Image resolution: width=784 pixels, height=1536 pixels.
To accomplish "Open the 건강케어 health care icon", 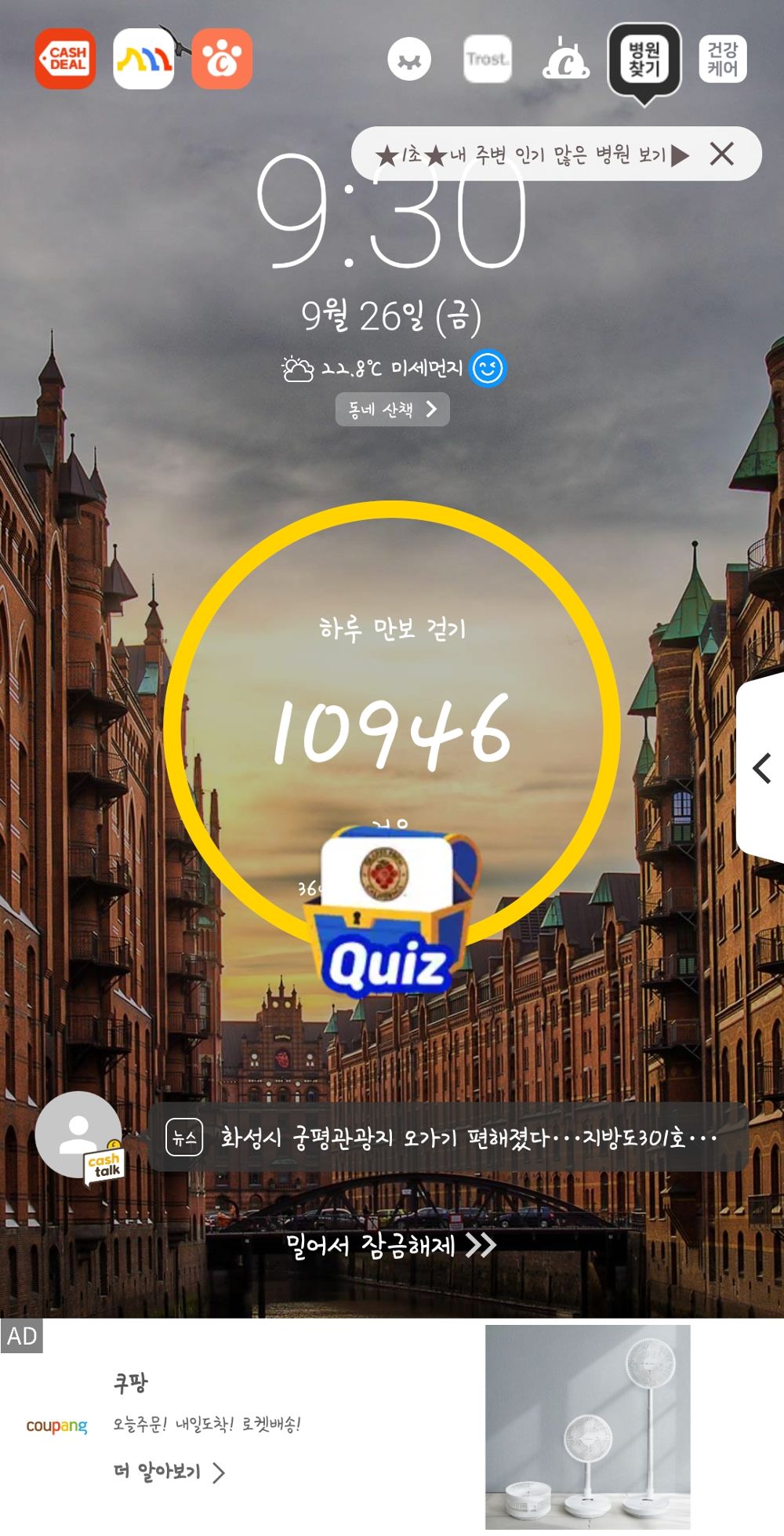I will tap(722, 59).
